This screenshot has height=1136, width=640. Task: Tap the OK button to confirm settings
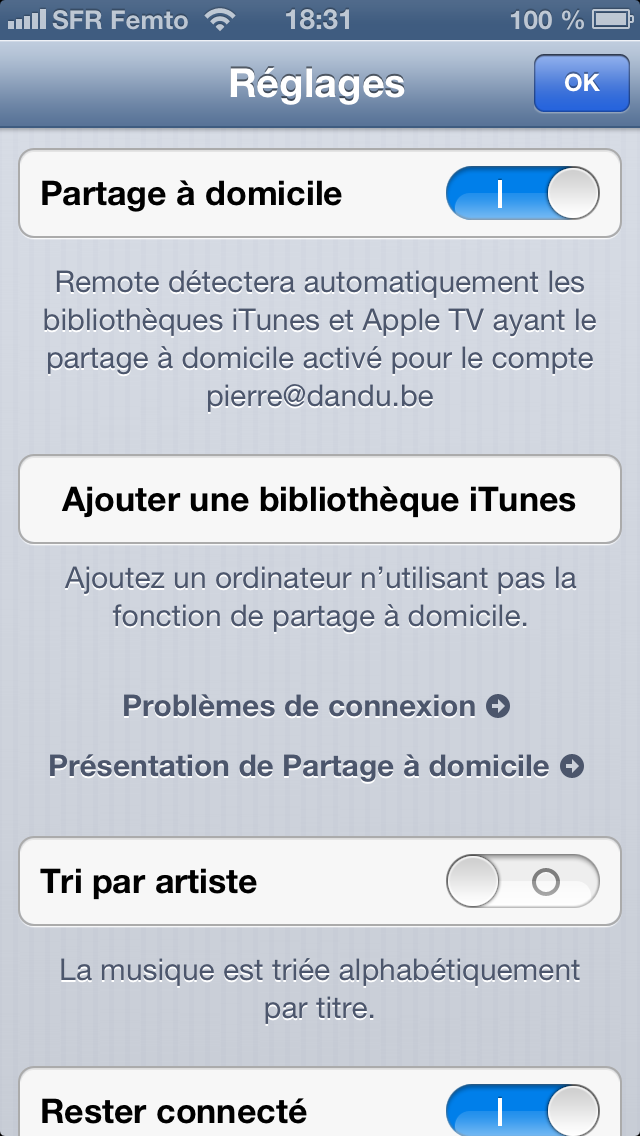582,83
